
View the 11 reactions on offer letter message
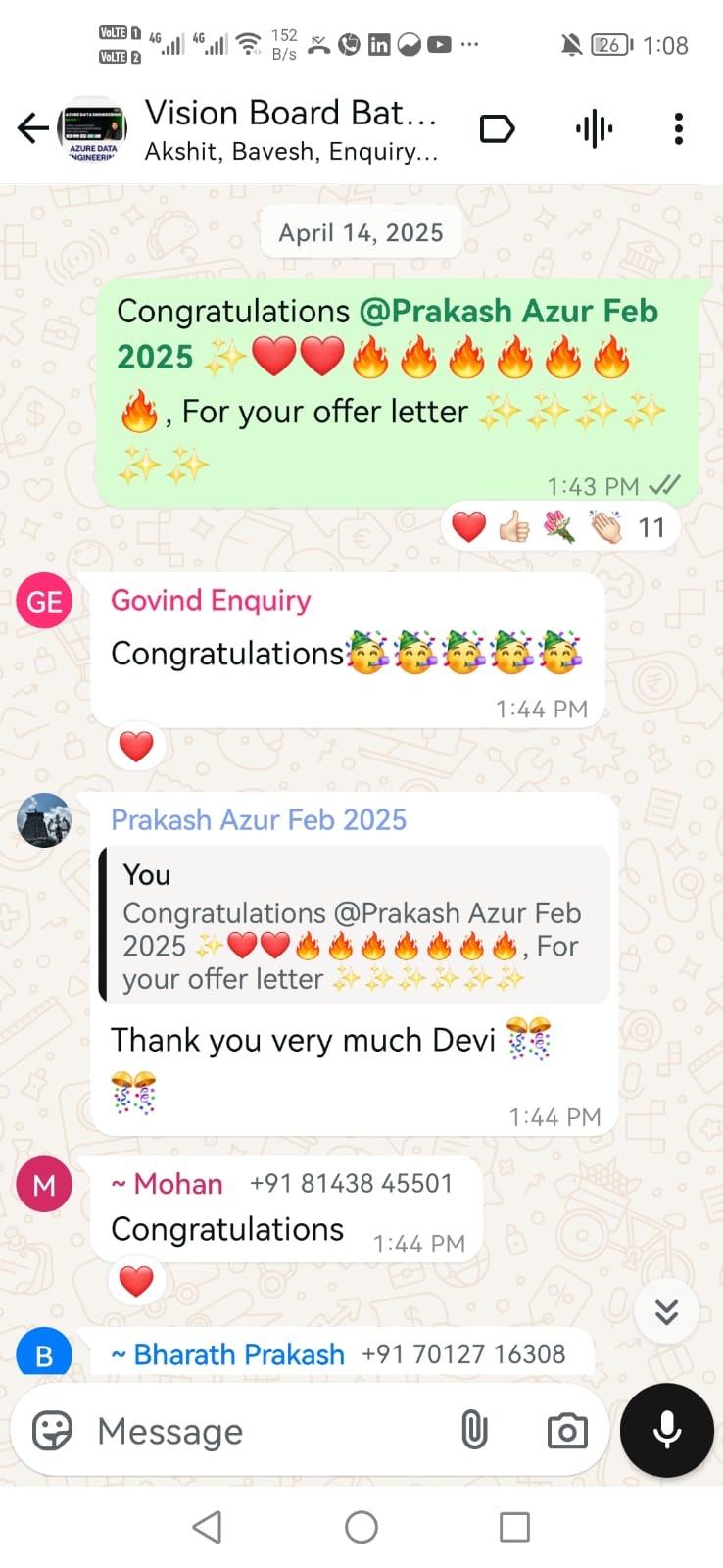click(x=558, y=528)
